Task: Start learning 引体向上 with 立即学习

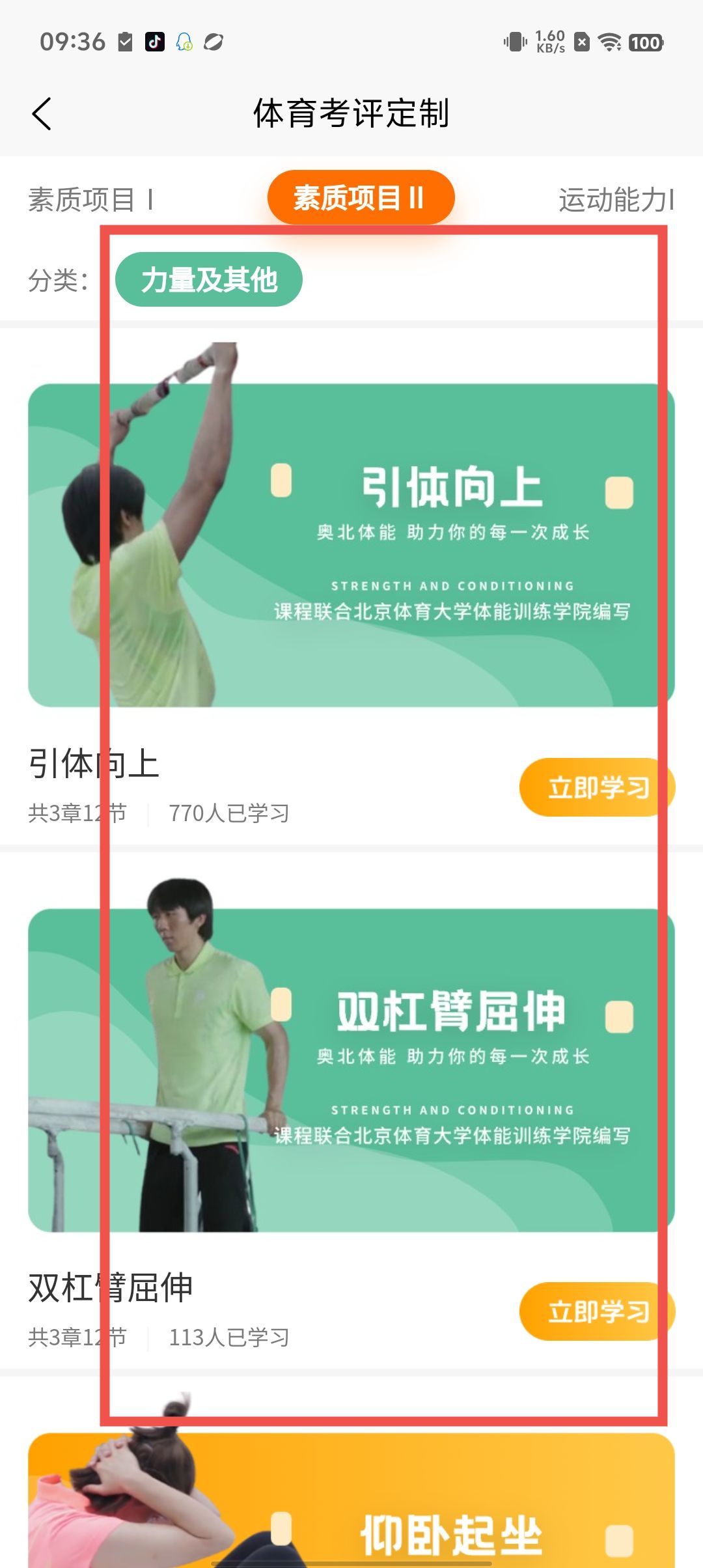Action: (x=597, y=787)
